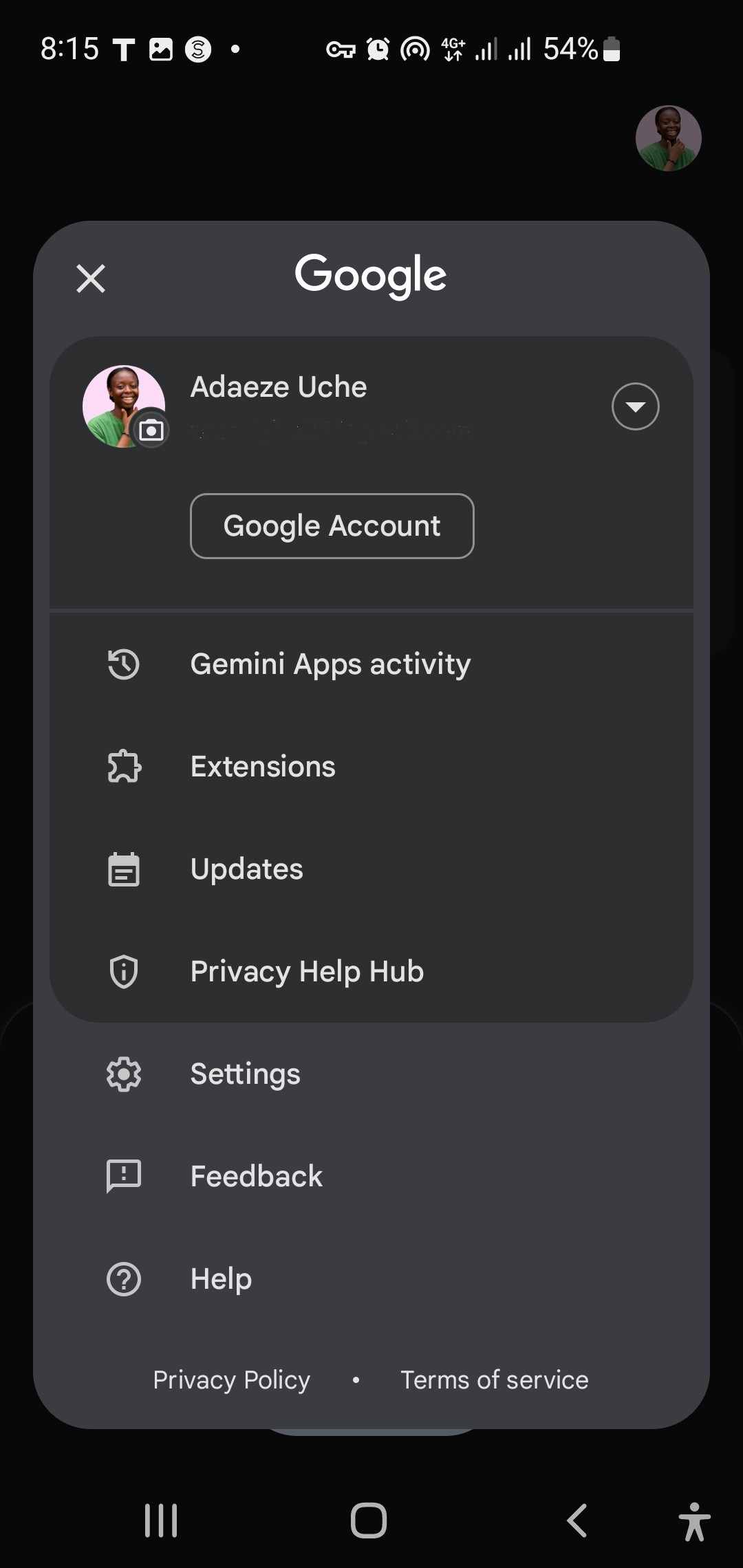Read the Privacy Policy
Screen dimensions: 743x1568
pyautogui.click(x=231, y=1380)
